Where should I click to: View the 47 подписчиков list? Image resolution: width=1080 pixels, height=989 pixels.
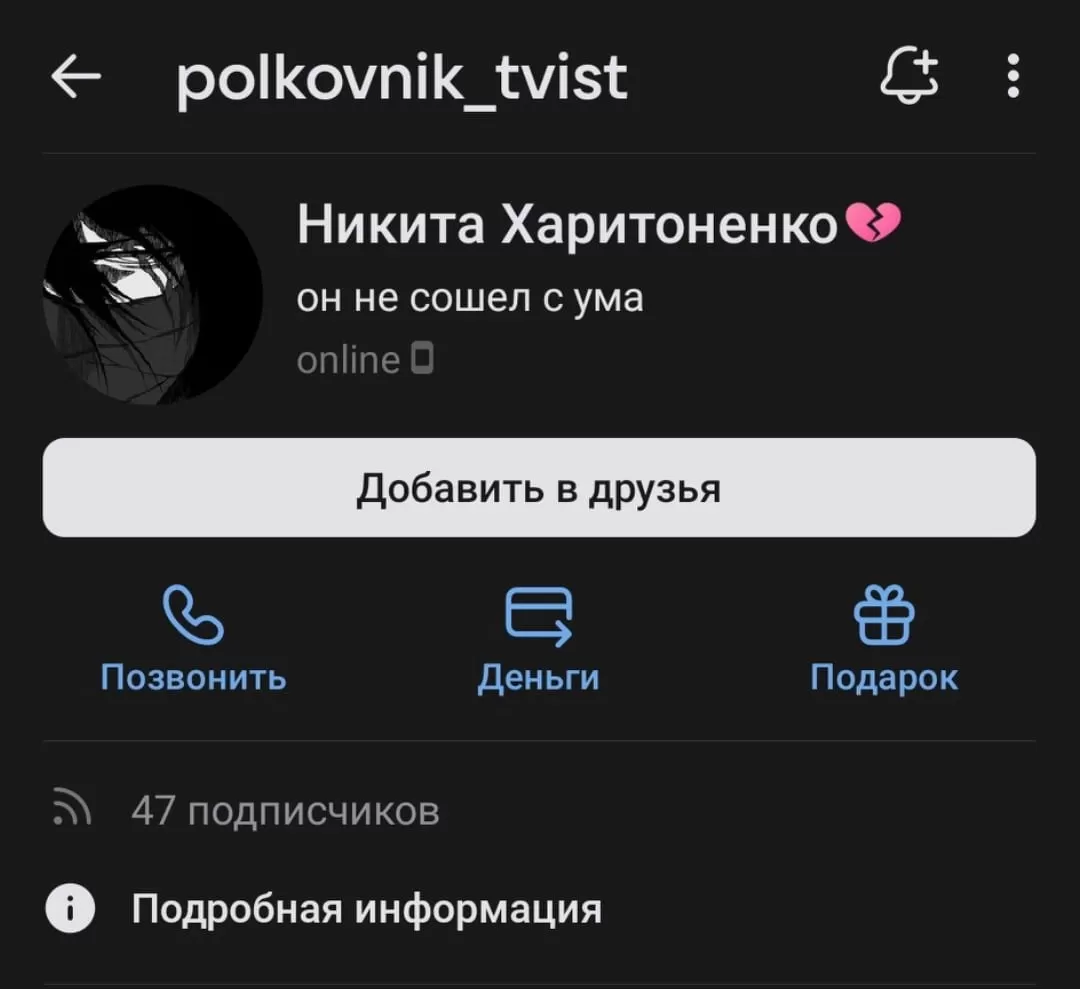[x=285, y=811]
